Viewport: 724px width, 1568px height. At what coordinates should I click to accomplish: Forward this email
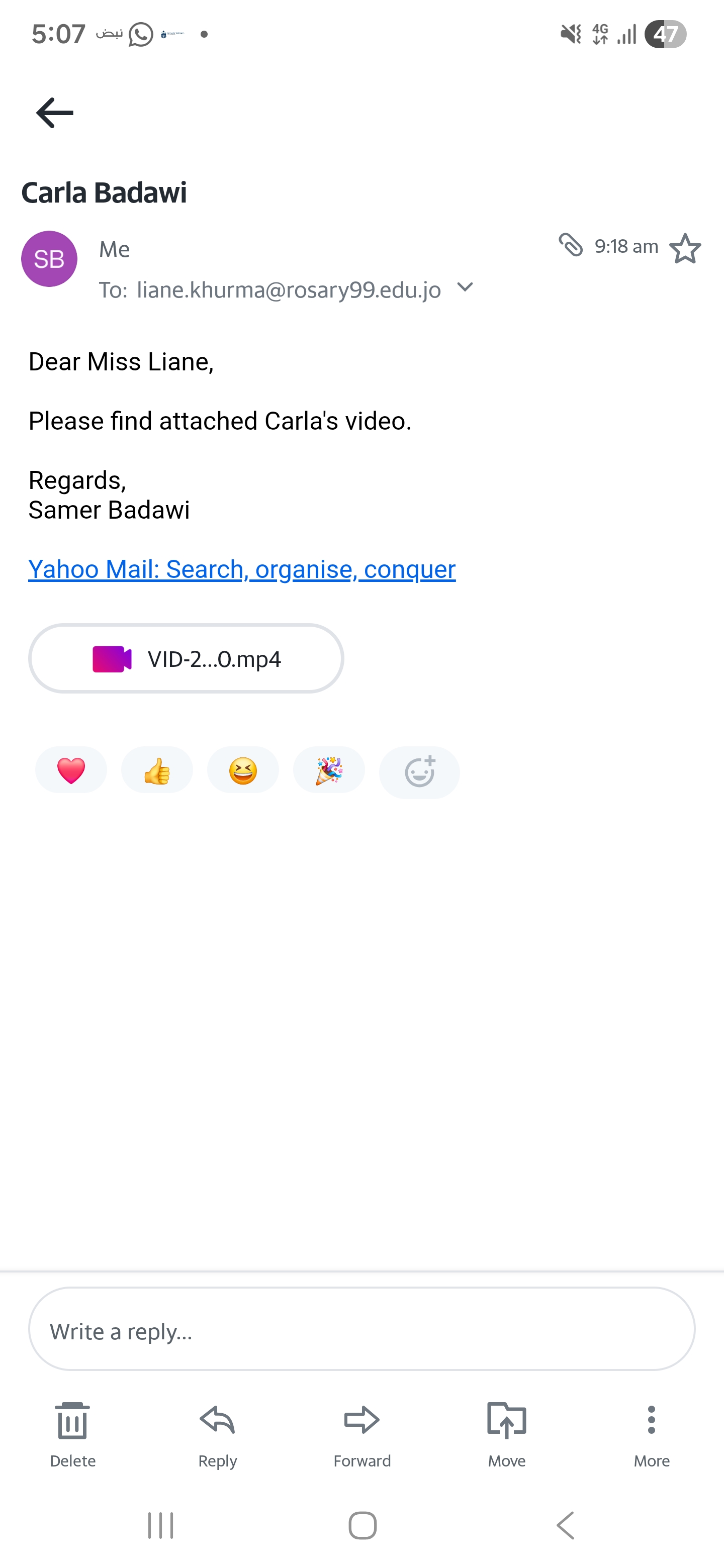coord(361,1433)
